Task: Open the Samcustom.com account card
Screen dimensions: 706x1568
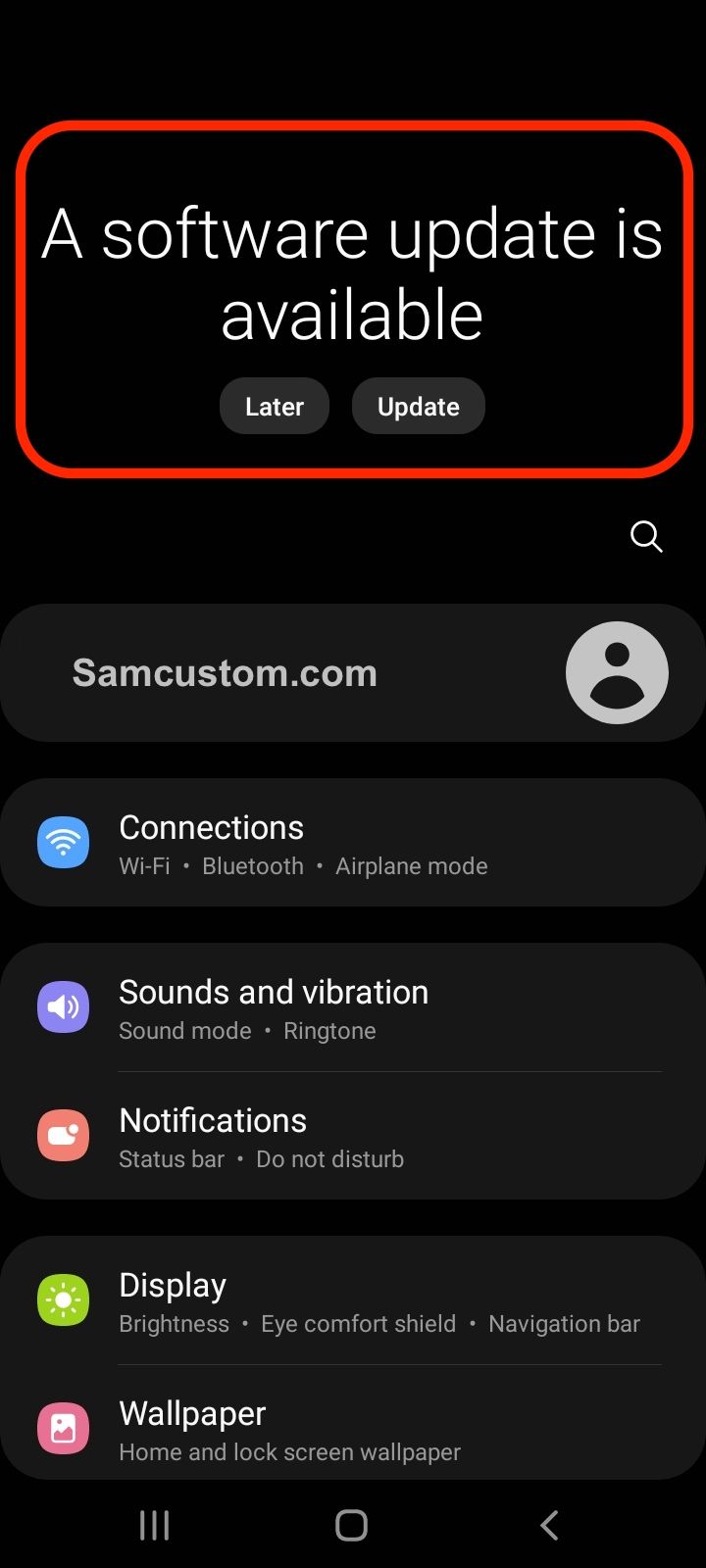Action: [353, 672]
